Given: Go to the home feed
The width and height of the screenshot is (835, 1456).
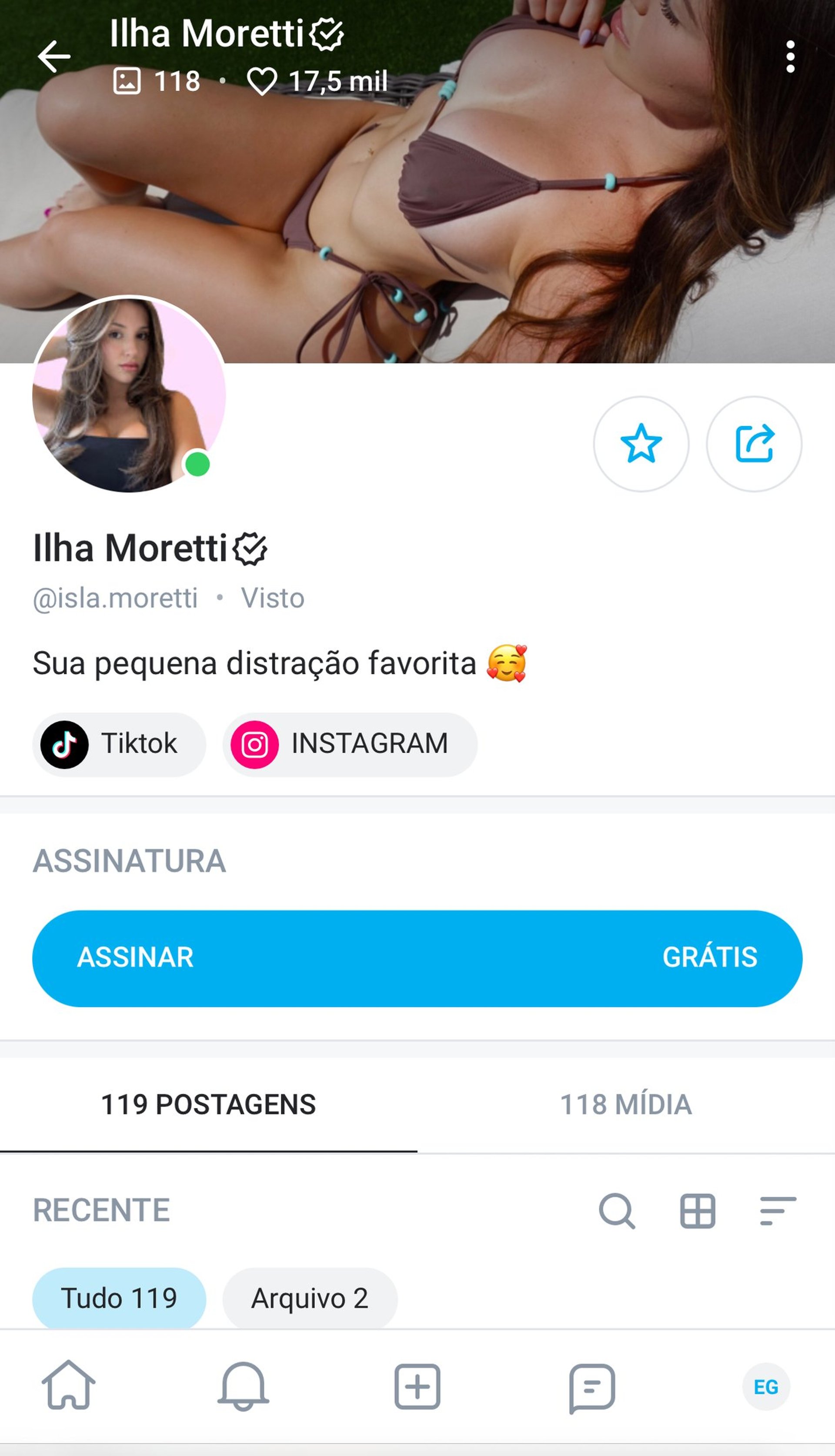Looking at the screenshot, I should click(x=68, y=1386).
